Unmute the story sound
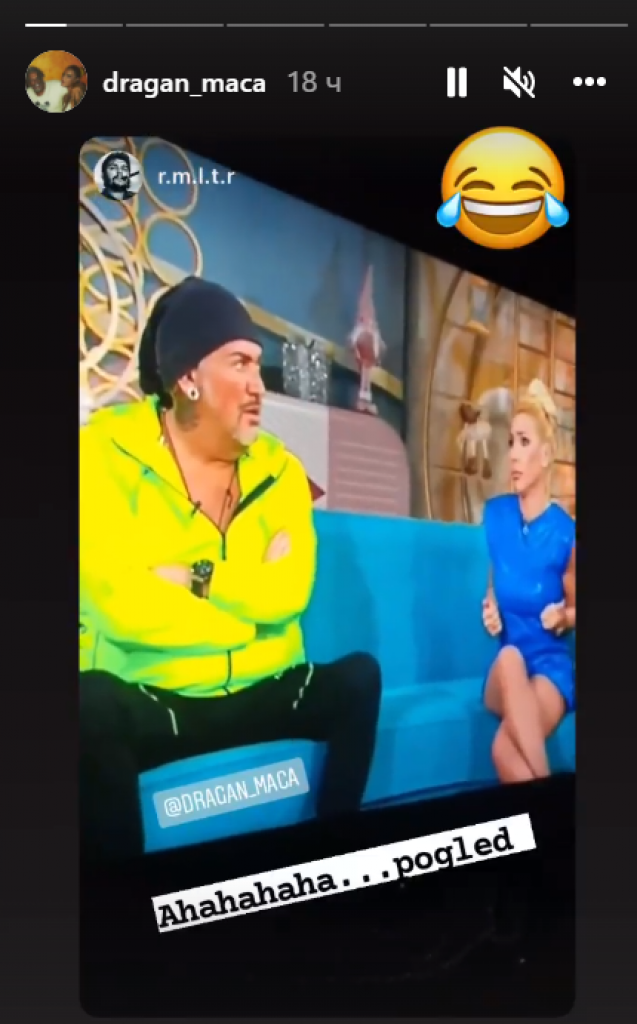Viewport: 637px width, 1024px height. click(520, 82)
